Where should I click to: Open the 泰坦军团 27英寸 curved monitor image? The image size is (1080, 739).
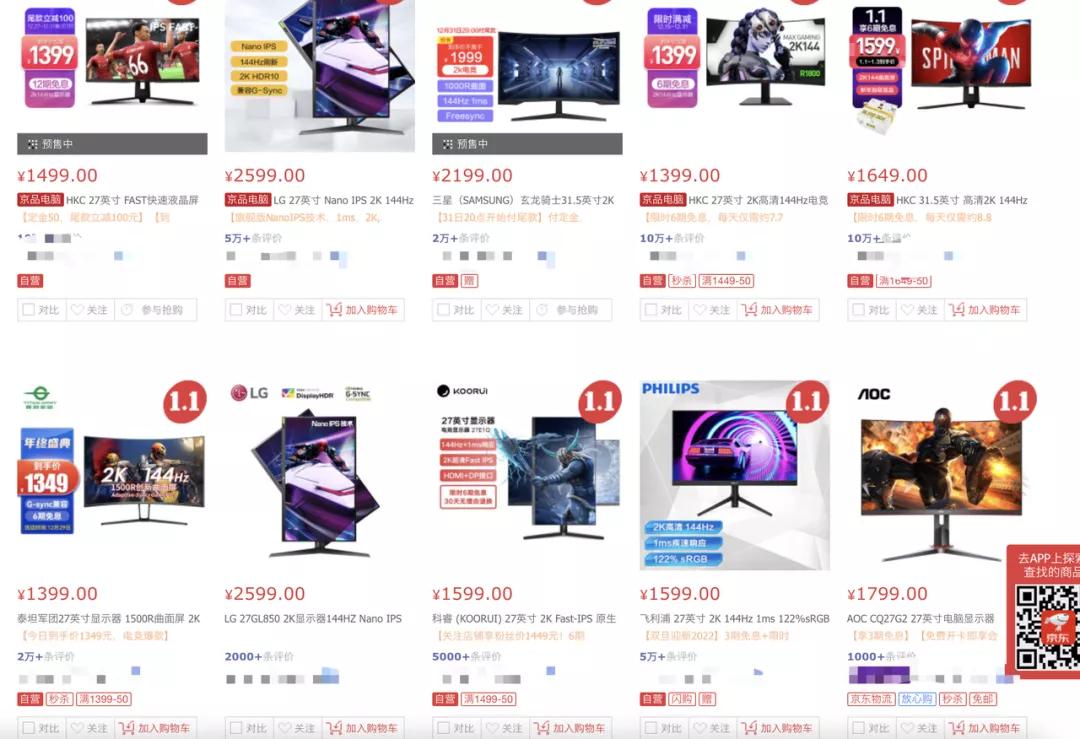click(112, 475)
